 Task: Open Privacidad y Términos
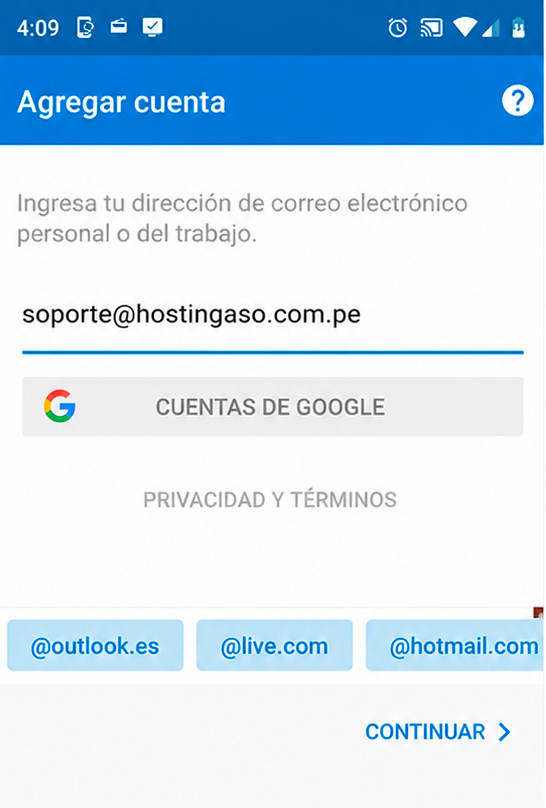tap(270, 500)
